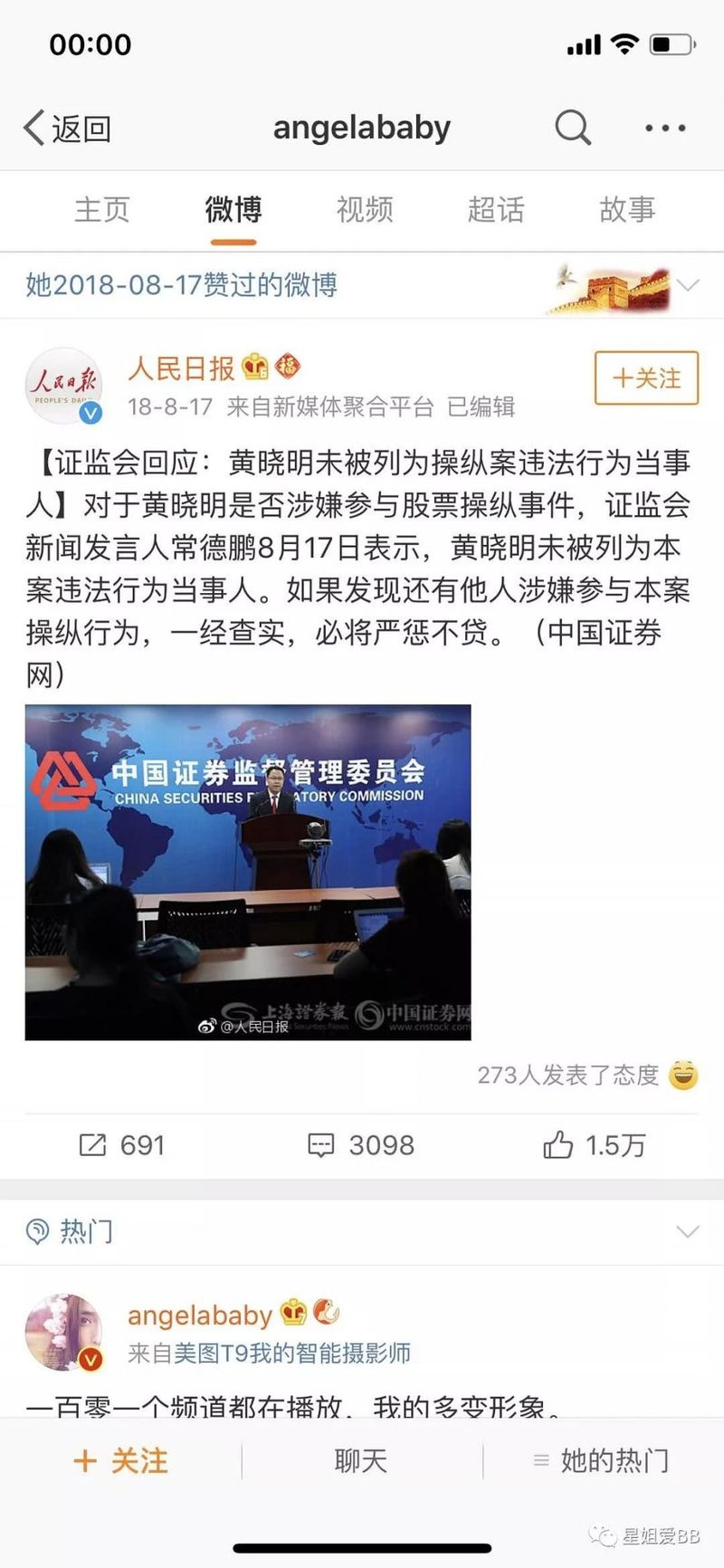Viewport: 724px width, 1568px height.
Task: Like the post with 1.5万 likes
Action: [x=594, y=1145]
